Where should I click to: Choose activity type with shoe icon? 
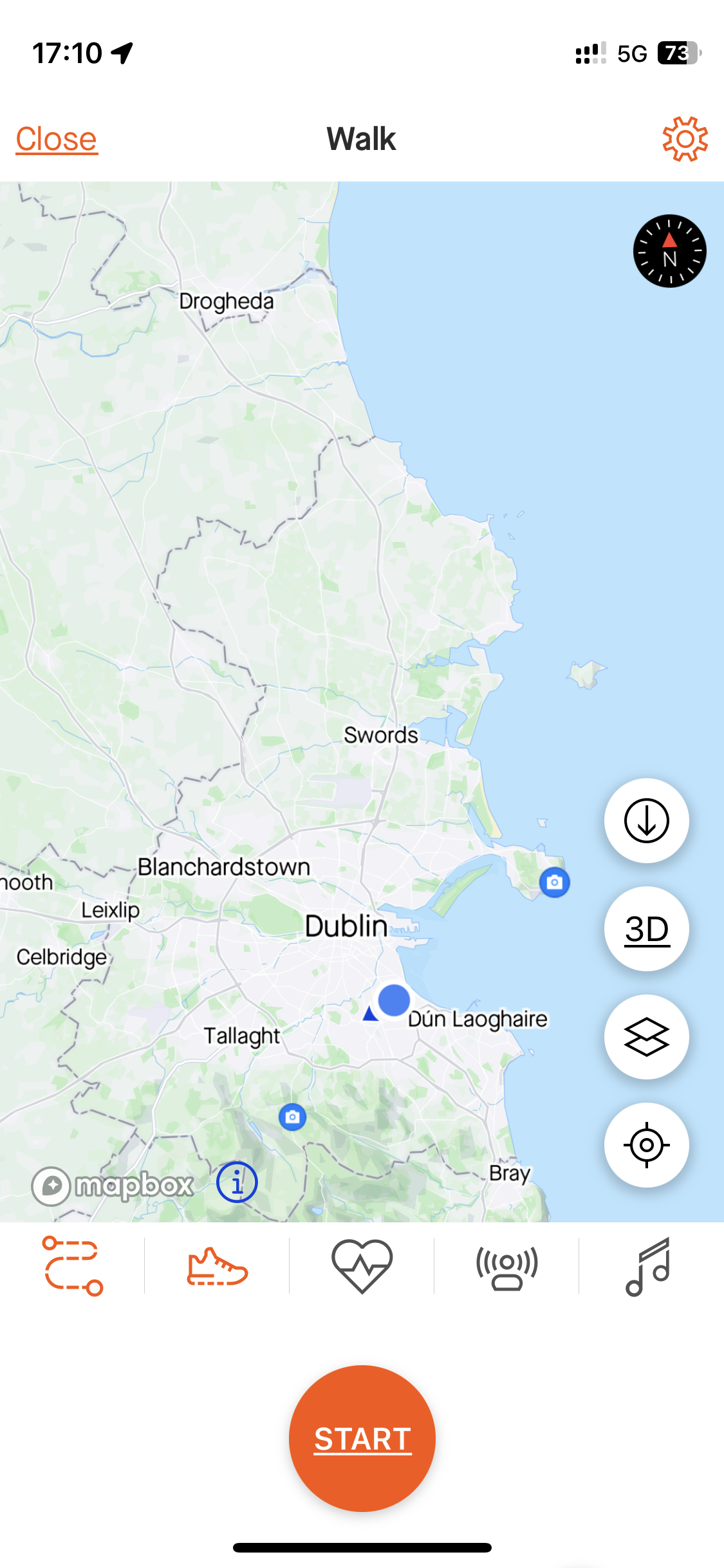[217, 1265]
